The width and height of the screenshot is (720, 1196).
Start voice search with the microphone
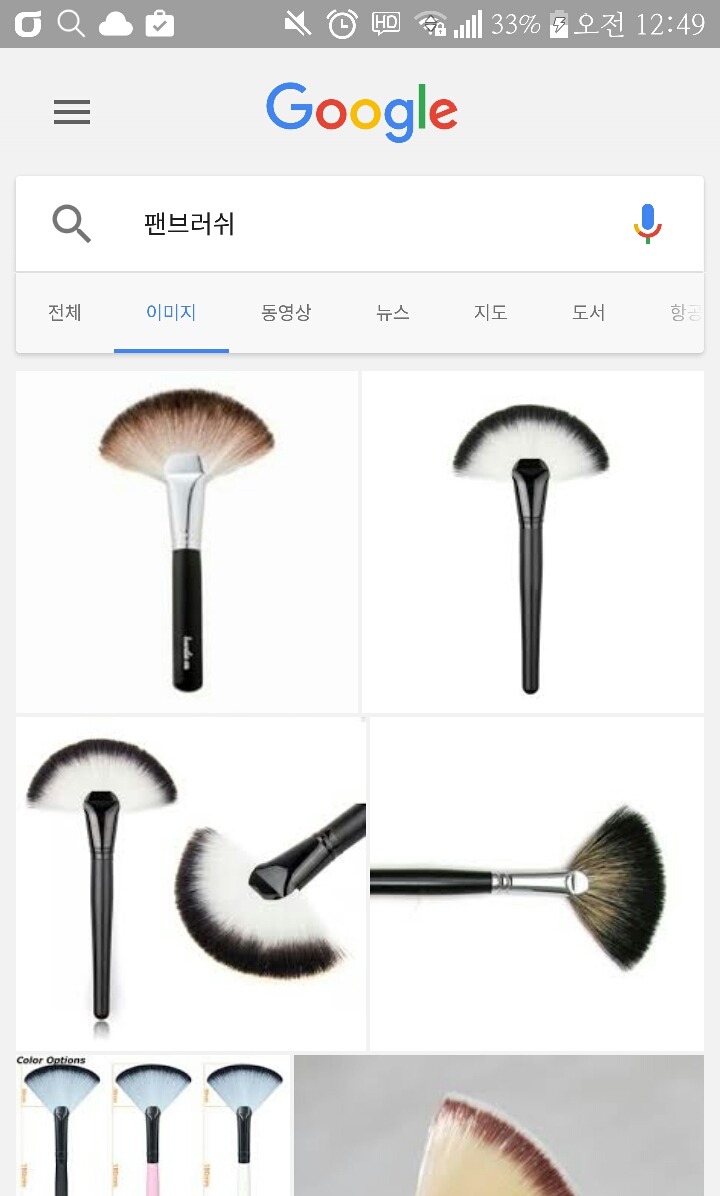tap(648, 224)
